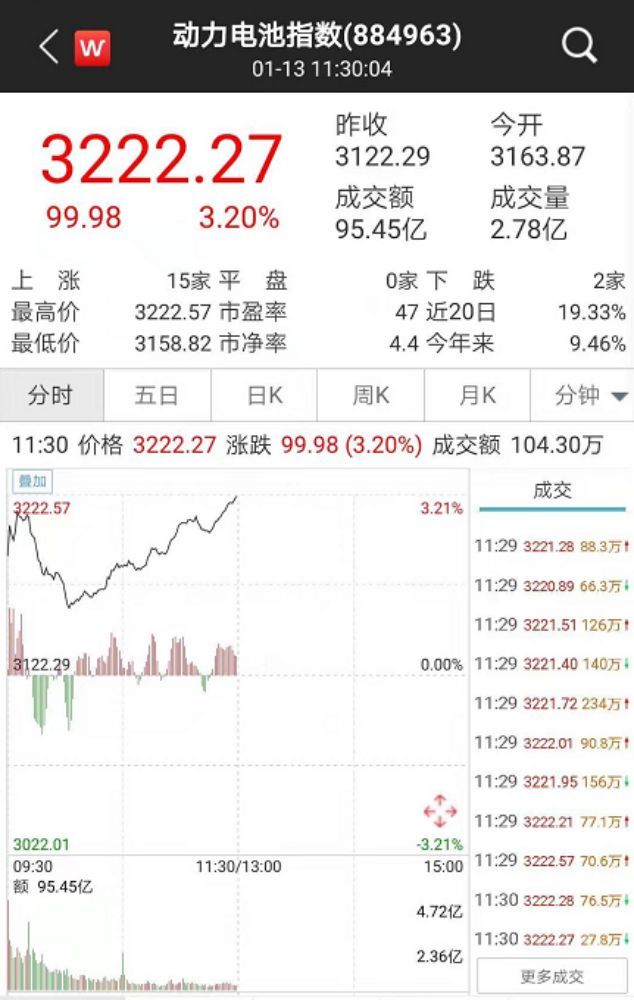Expand the 分钟 dropdown
This screenshot has width=634, height=1000.
pos(592,396)
